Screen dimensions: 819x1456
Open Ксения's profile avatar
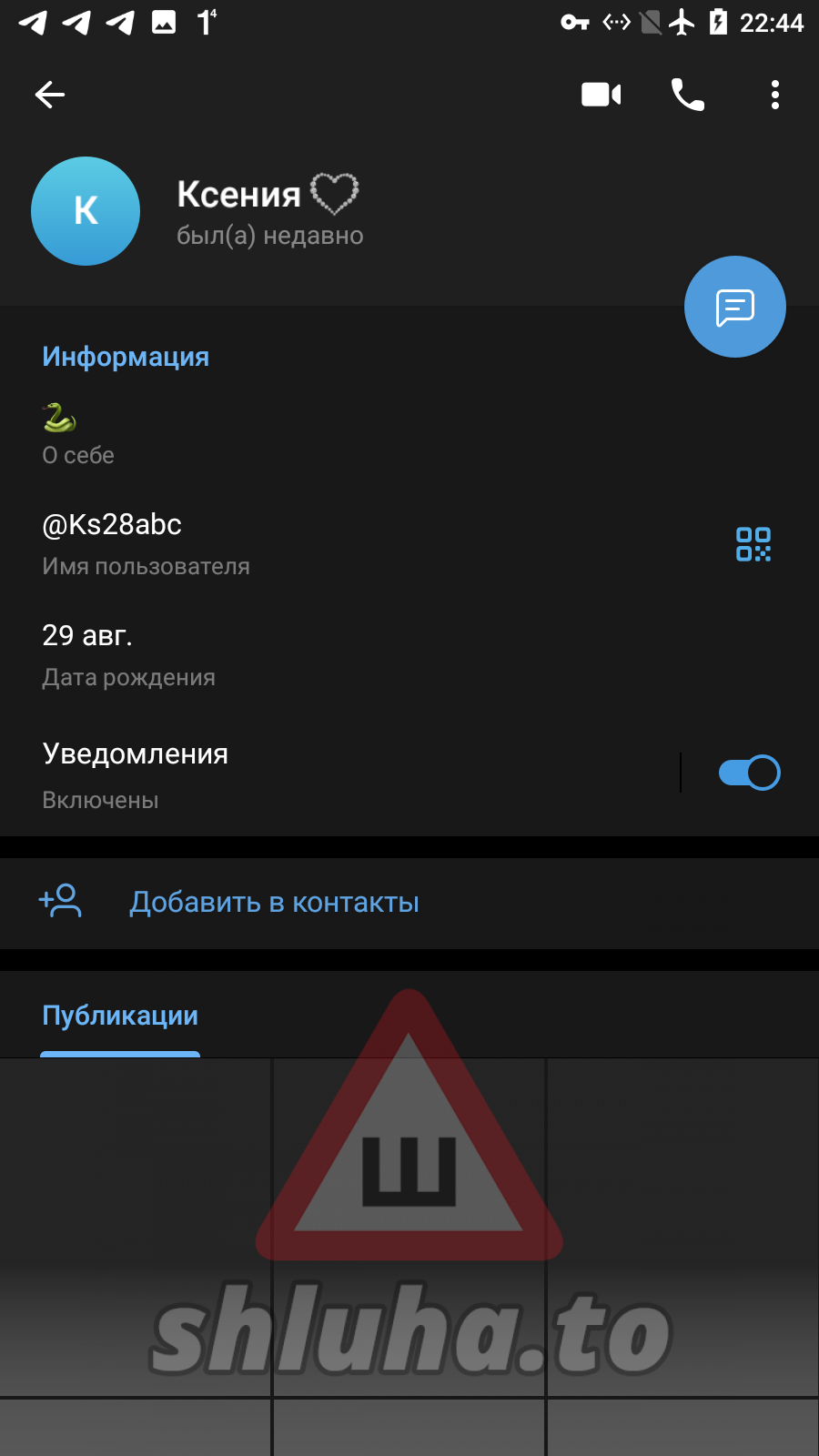(86, 211)
